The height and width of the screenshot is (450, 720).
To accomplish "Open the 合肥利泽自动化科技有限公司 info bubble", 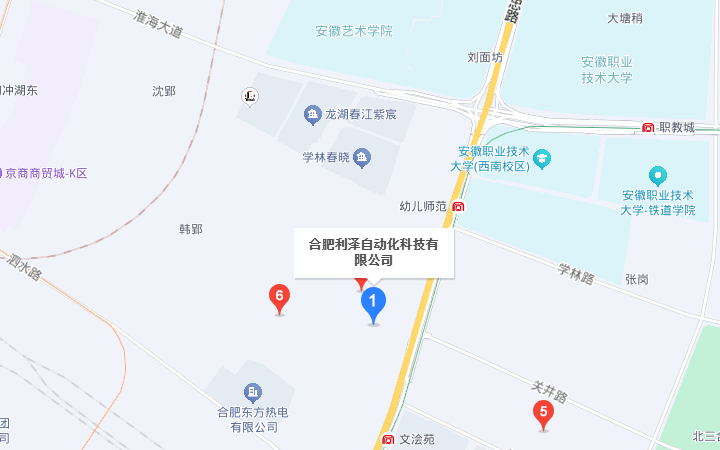I will click(374, 252).
